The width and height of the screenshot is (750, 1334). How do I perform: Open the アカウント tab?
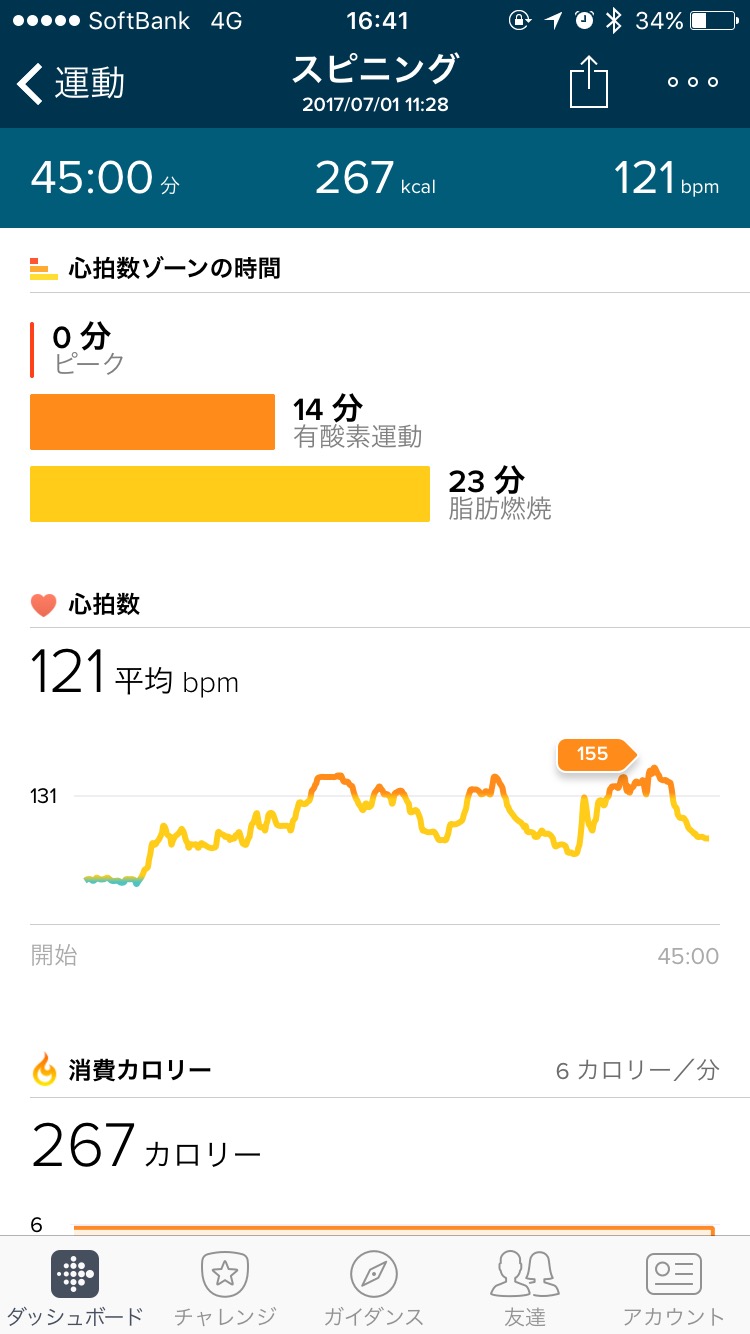(x=673, y=1287)
